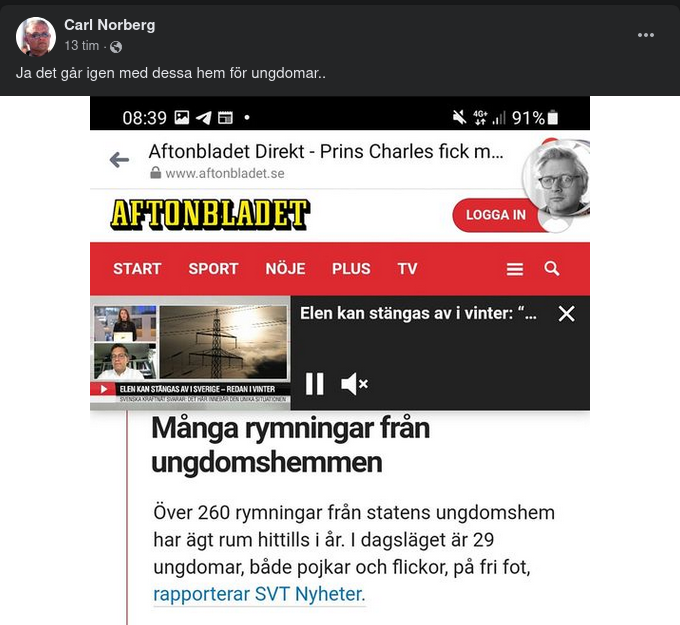Open the post's 13 tim timestamp
The height and width of the screenshot is (625, 680).
click(x=81, y=46)
